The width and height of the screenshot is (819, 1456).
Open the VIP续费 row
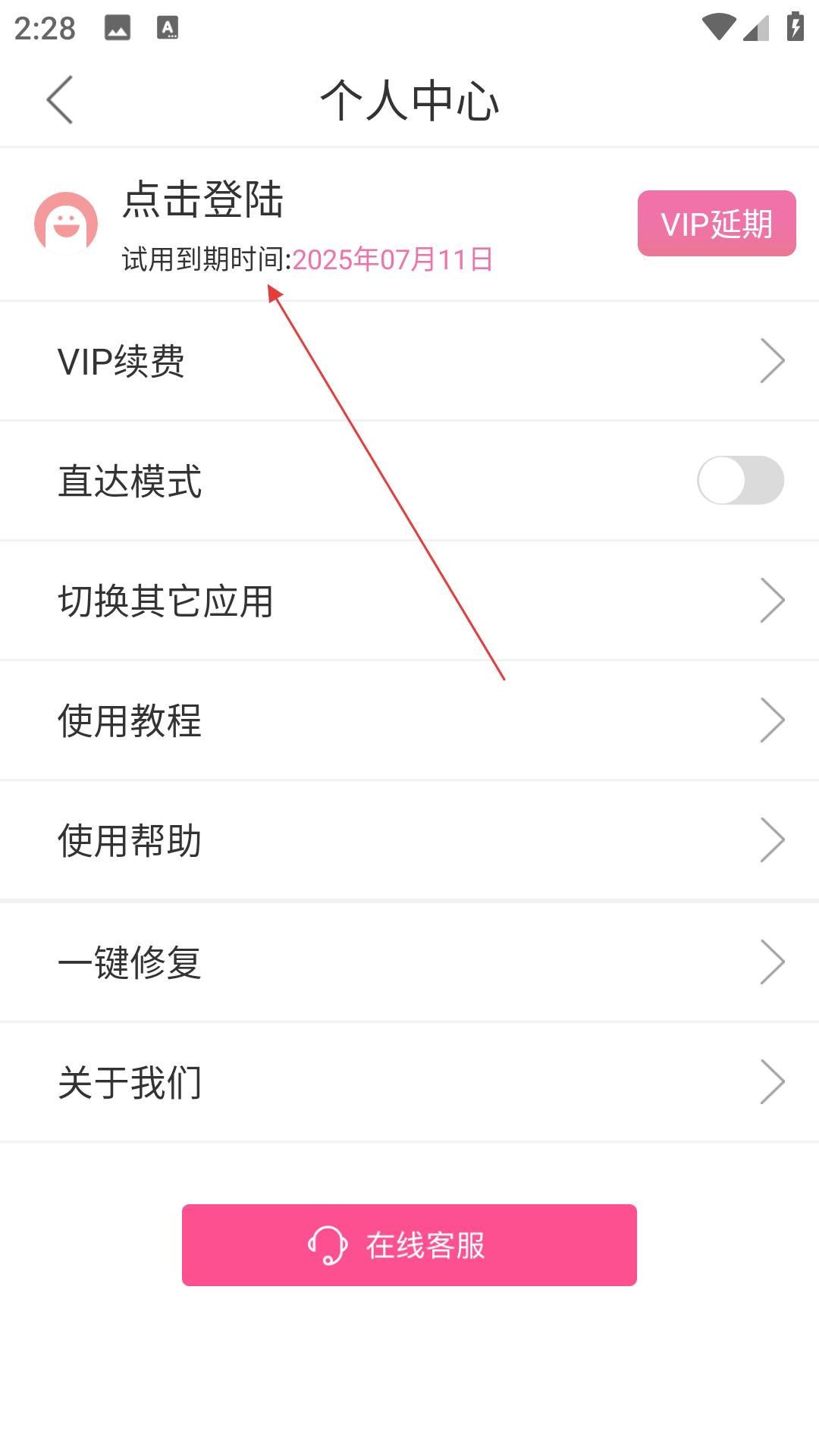(409, 361)
